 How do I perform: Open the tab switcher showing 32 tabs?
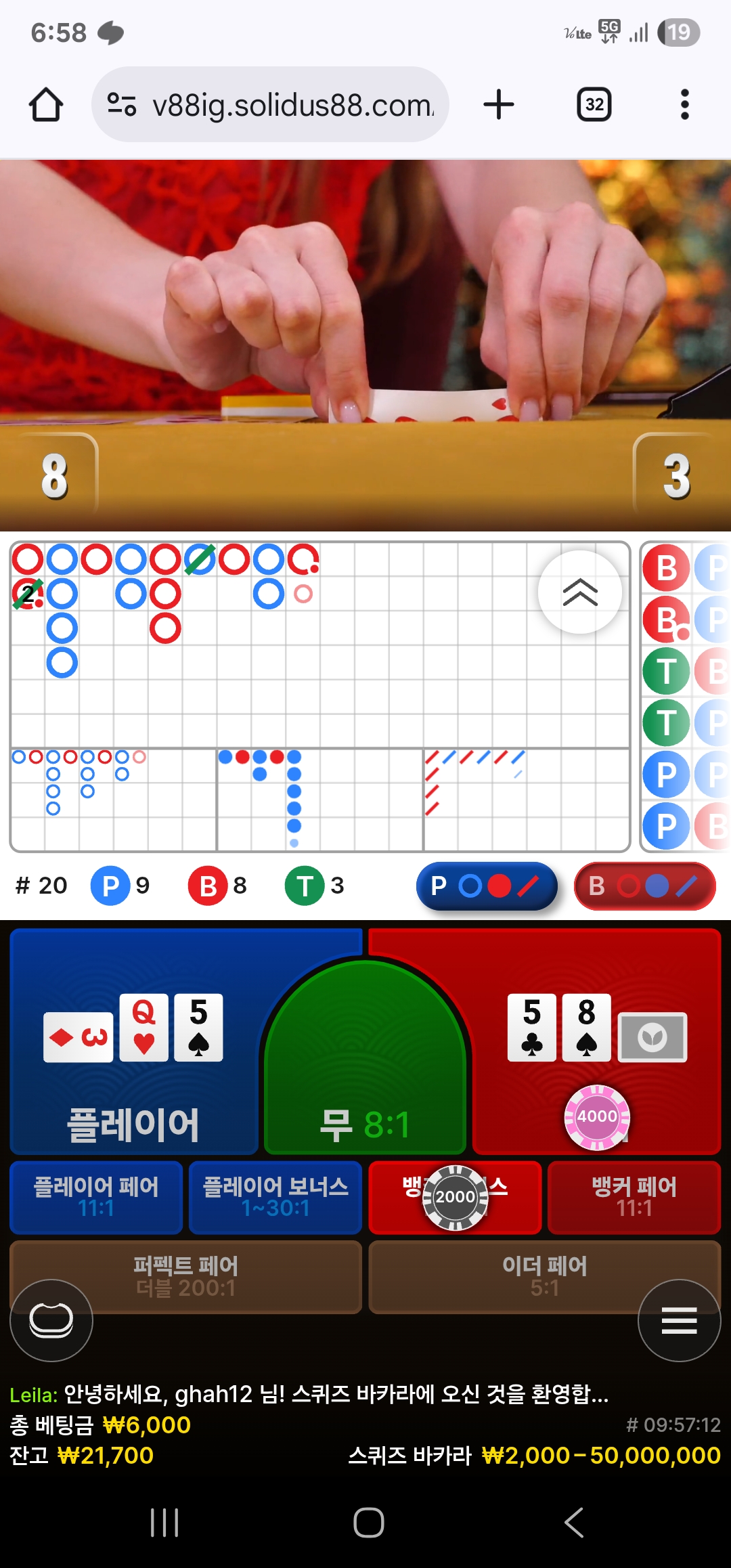pos(594,105)
